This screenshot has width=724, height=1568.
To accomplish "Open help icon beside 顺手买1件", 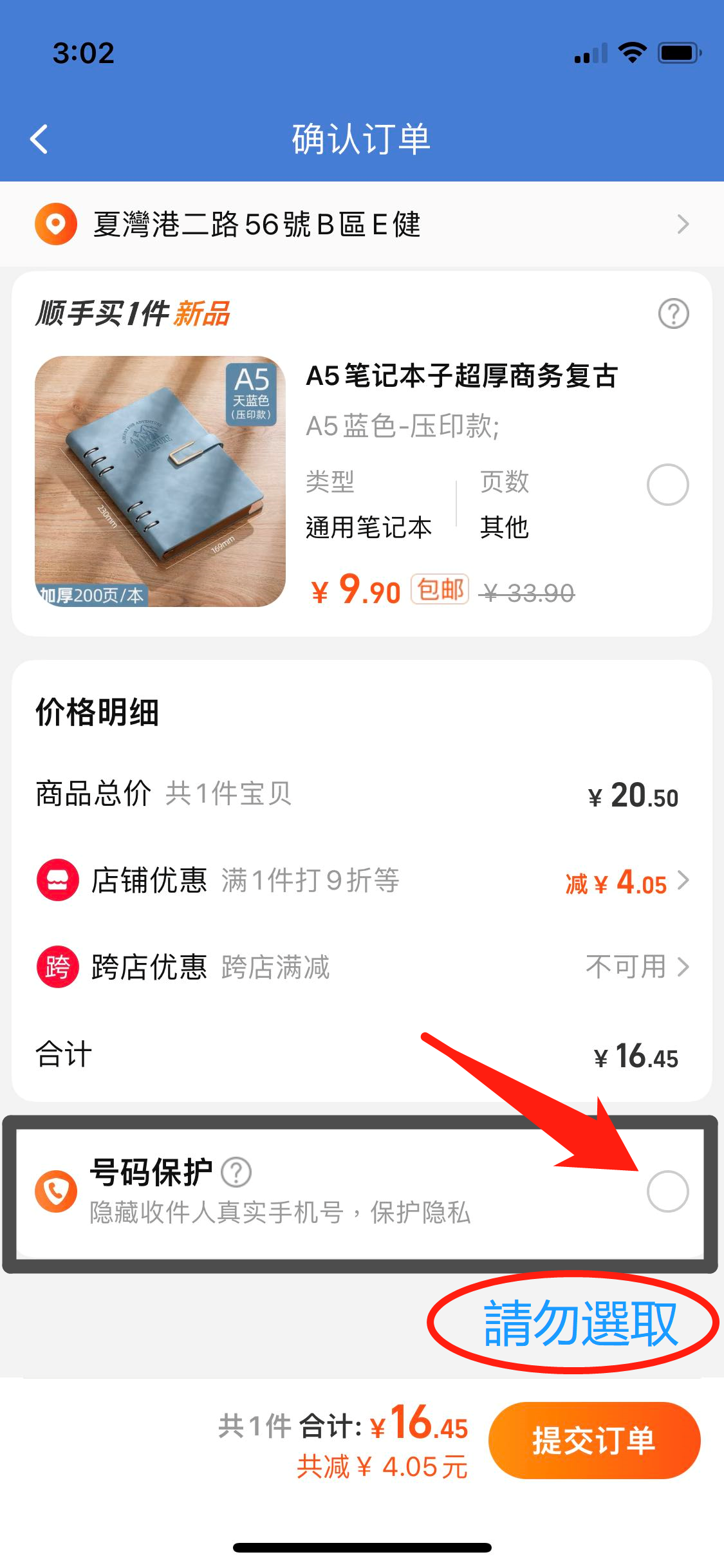I will pos(673,313).
